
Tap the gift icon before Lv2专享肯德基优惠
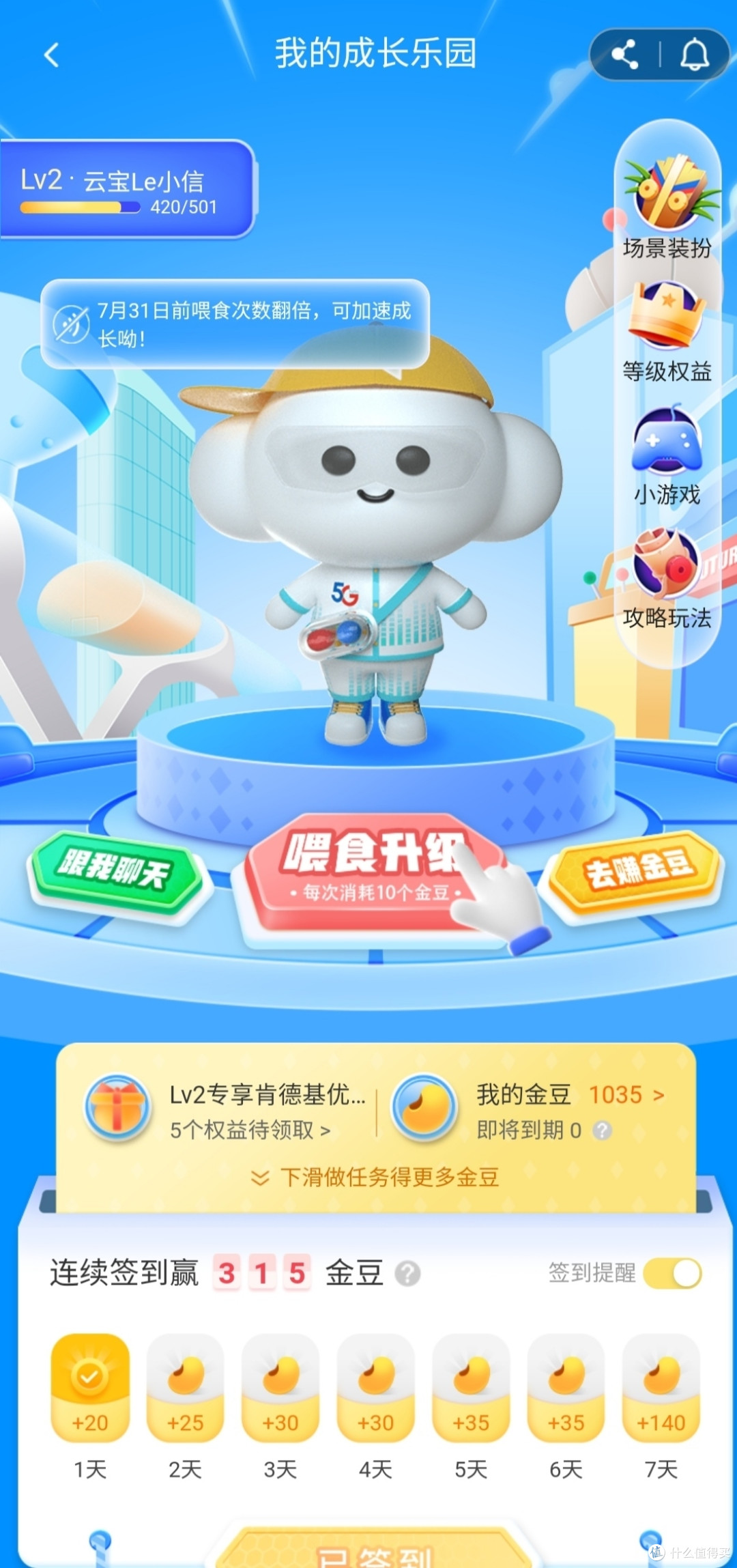118,1106
